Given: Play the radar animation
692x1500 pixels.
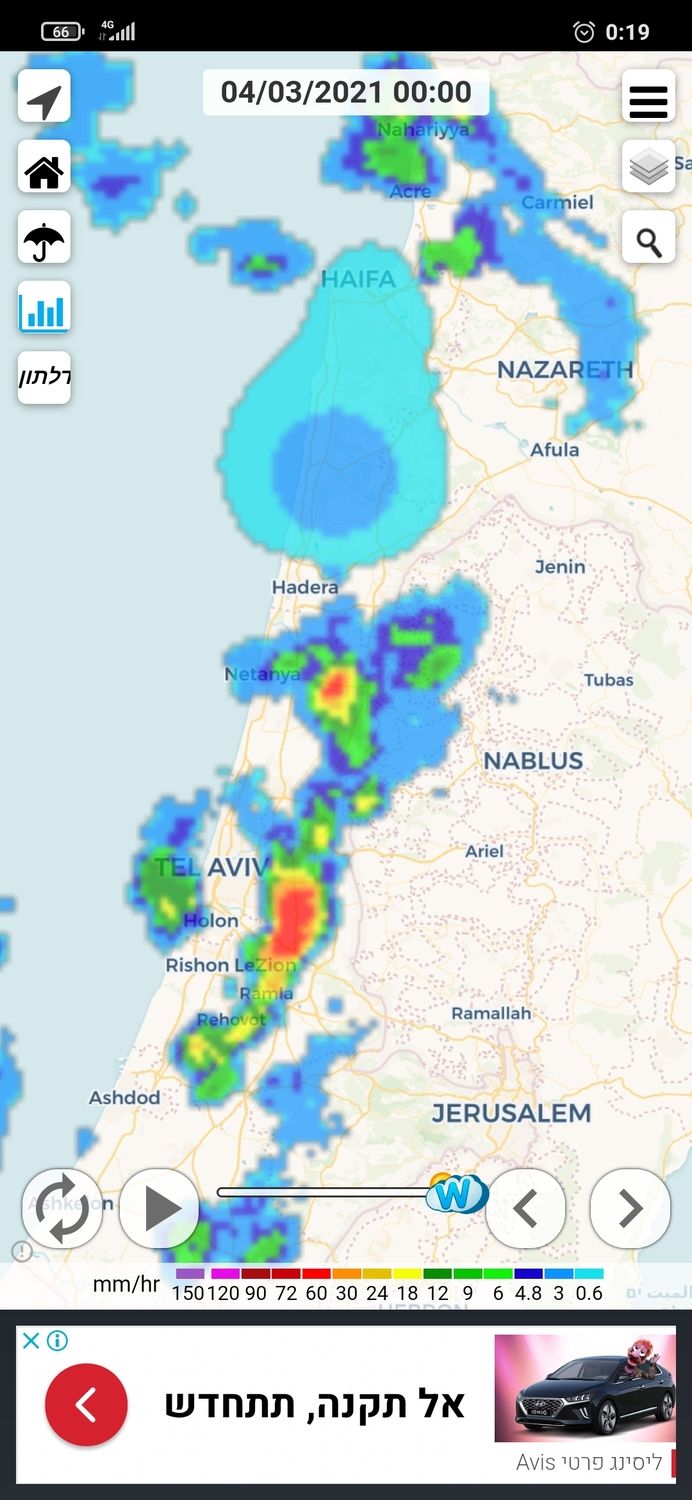Looking at the screenshot, I should tap(160, 1208).
